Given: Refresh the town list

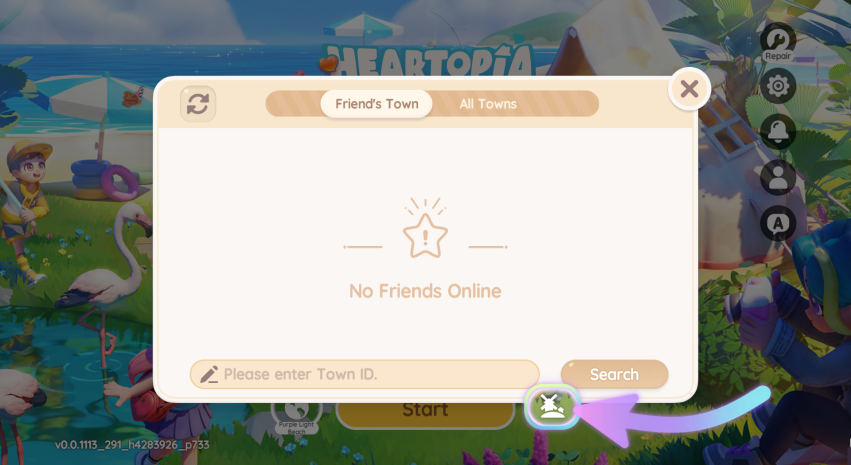Looking at the screenshot, I should 198,104.
